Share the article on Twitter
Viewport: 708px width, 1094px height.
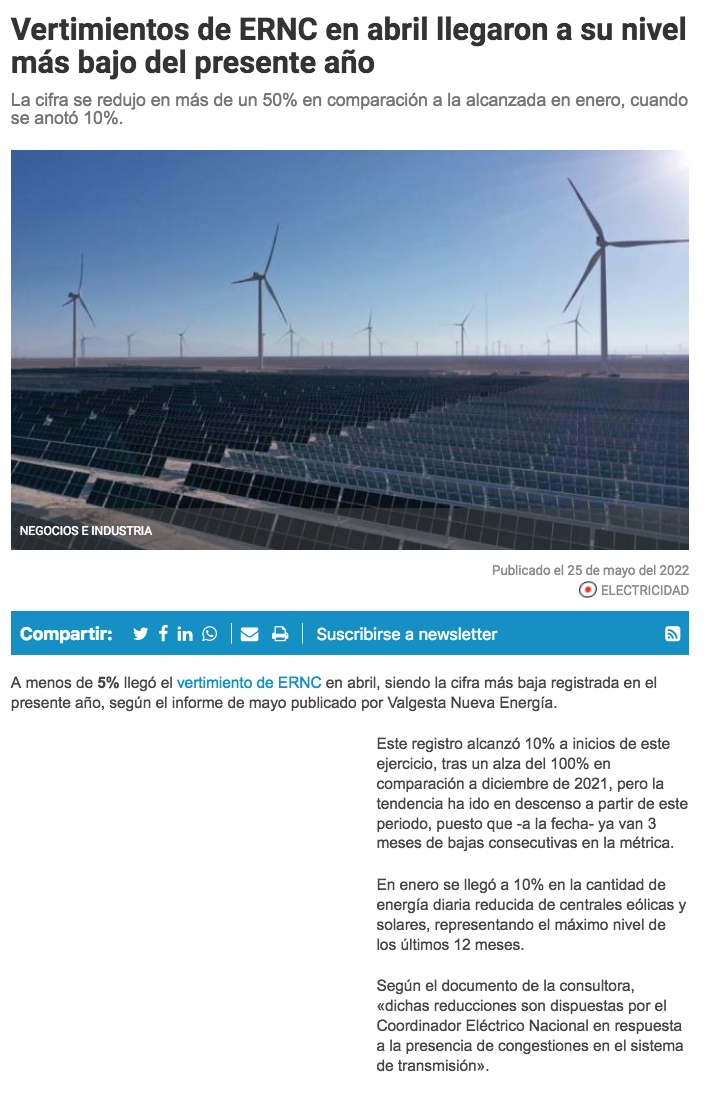140,634
